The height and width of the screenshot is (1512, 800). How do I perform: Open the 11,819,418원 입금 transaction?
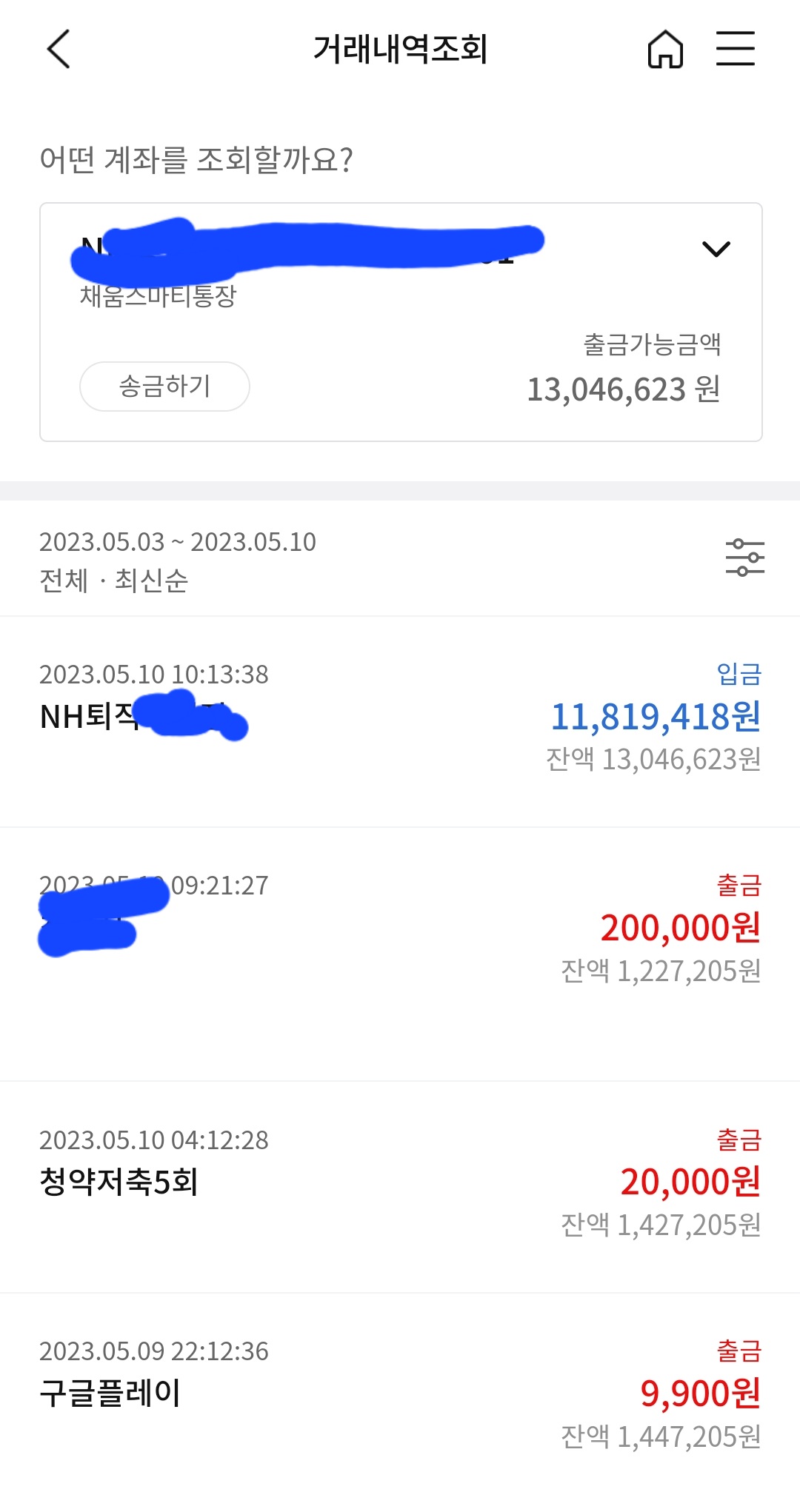400,718
